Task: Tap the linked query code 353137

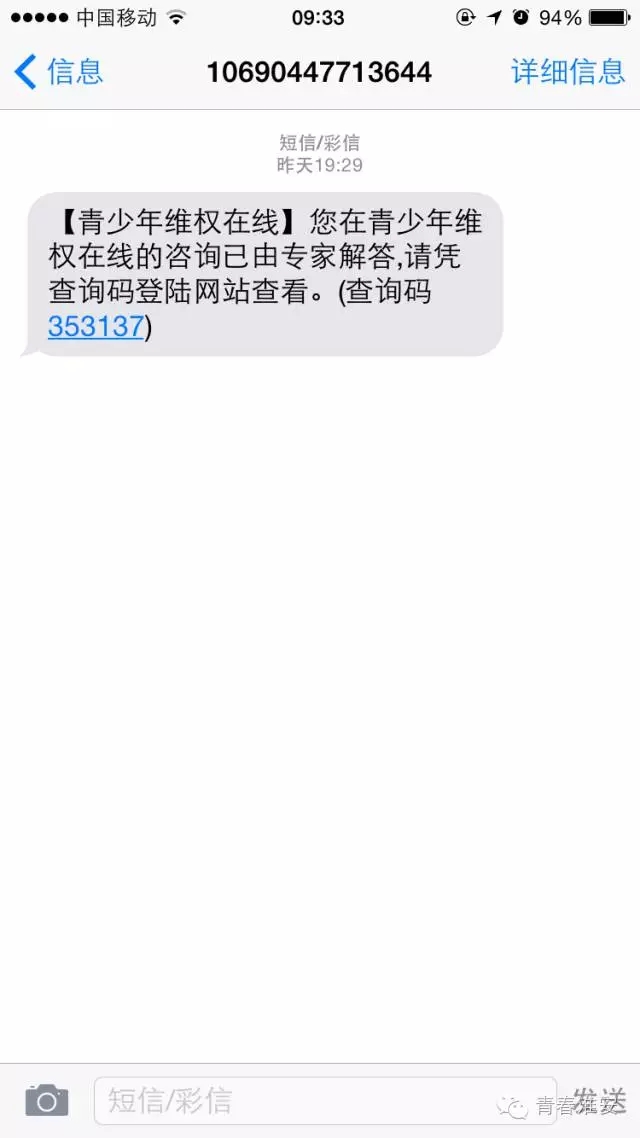Action: (96, 326)
